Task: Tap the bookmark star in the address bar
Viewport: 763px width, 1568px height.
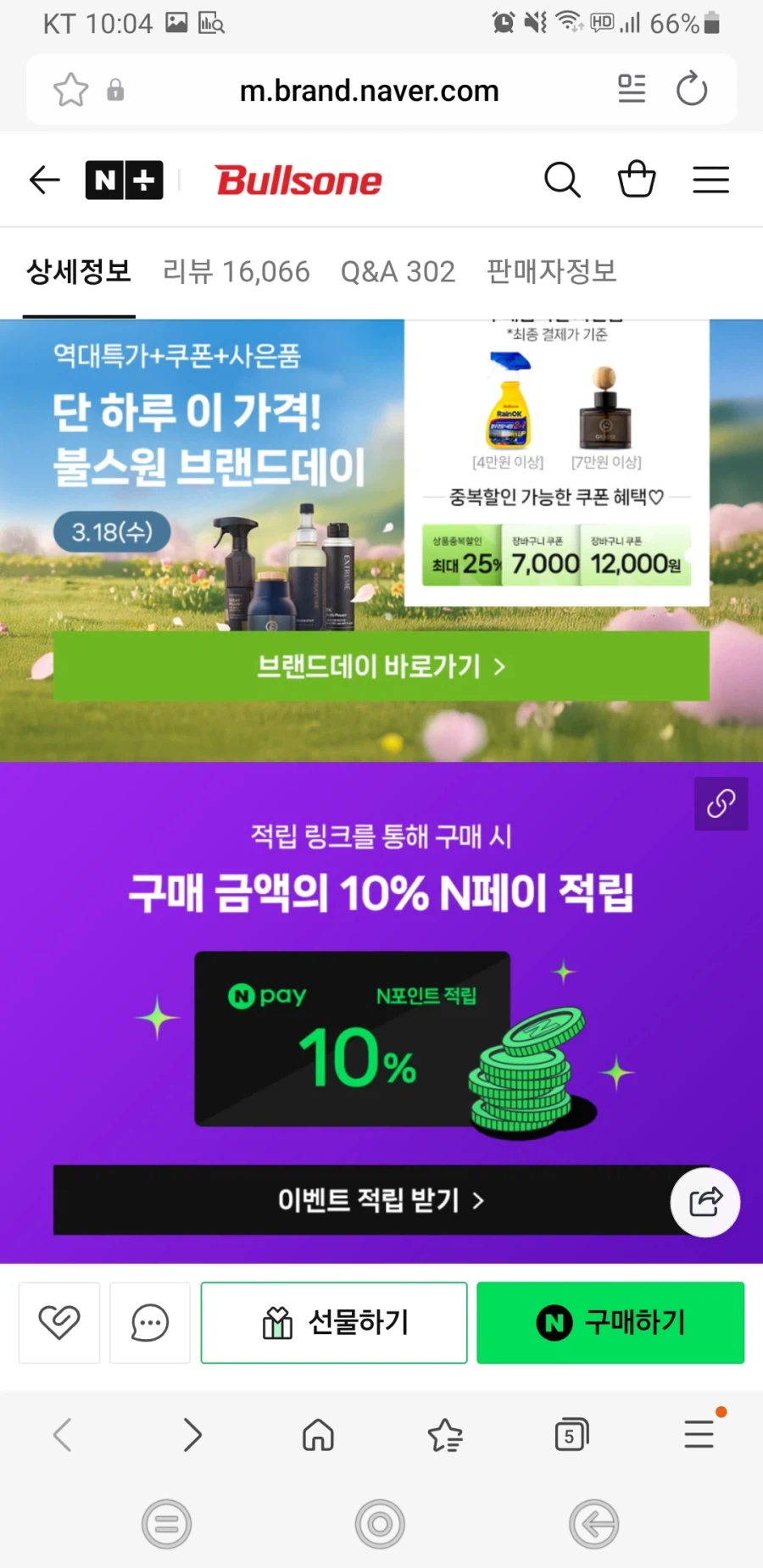Action: (70, 89)
